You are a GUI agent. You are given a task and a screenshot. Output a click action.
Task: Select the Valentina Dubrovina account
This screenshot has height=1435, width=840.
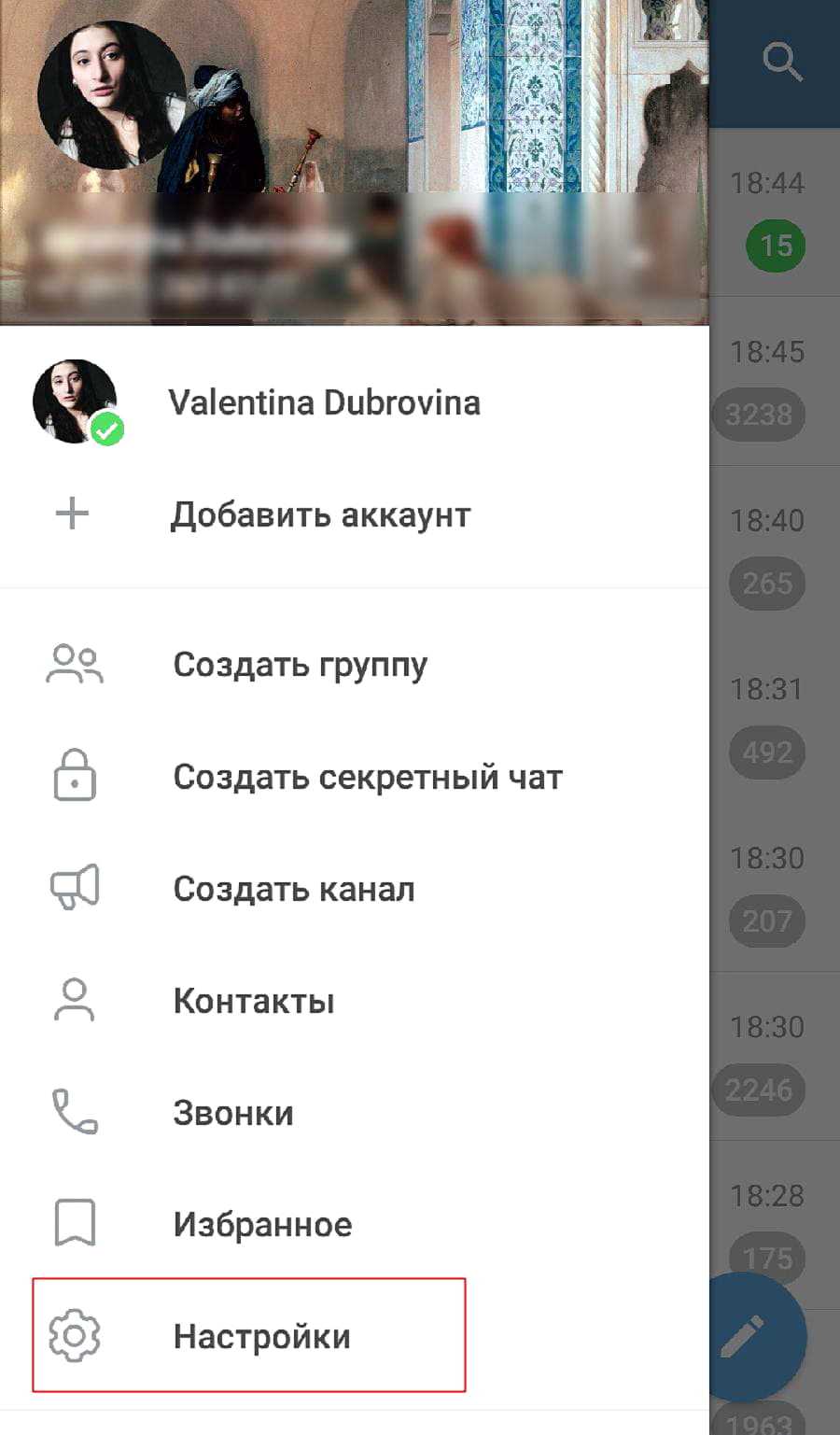[x=323, y=403]
